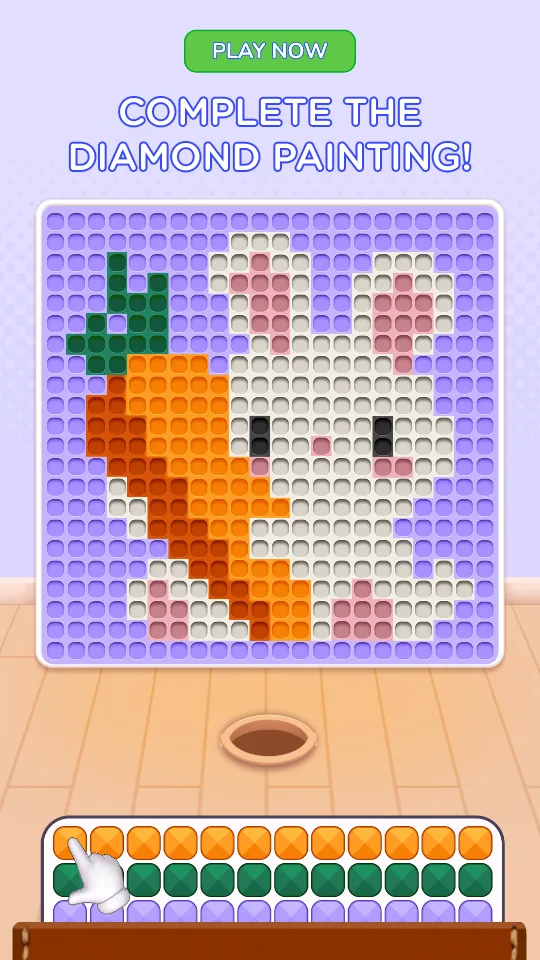
Task: Select the first orange diamond in the tray
Action: [70, 842]
